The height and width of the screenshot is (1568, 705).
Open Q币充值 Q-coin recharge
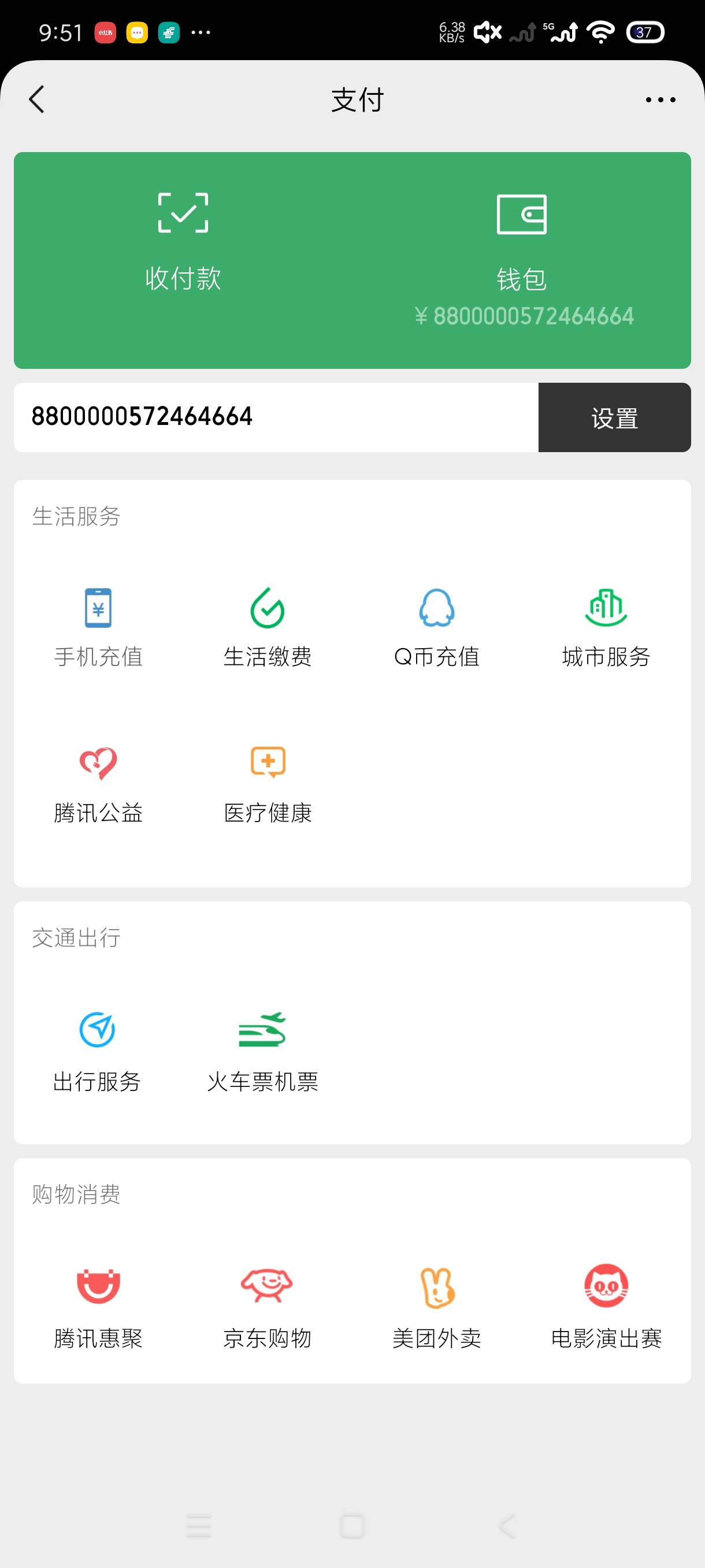[x=437, y=627]
